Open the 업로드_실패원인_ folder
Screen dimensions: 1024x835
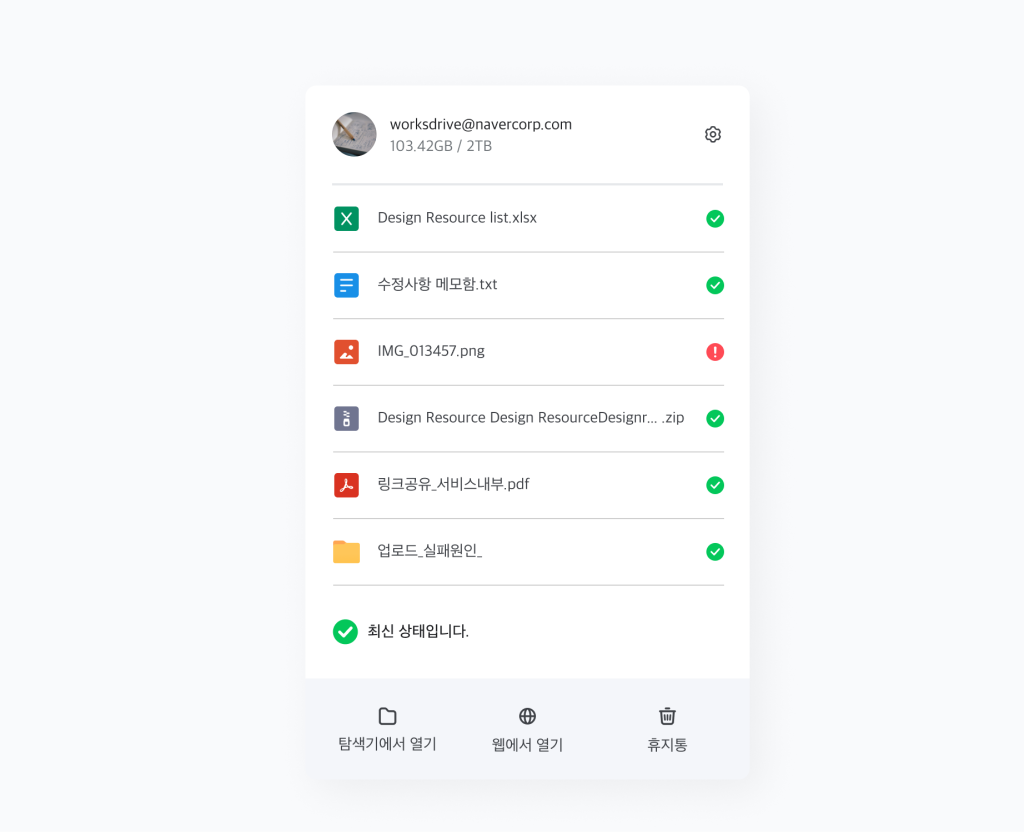tap(430, 551)
